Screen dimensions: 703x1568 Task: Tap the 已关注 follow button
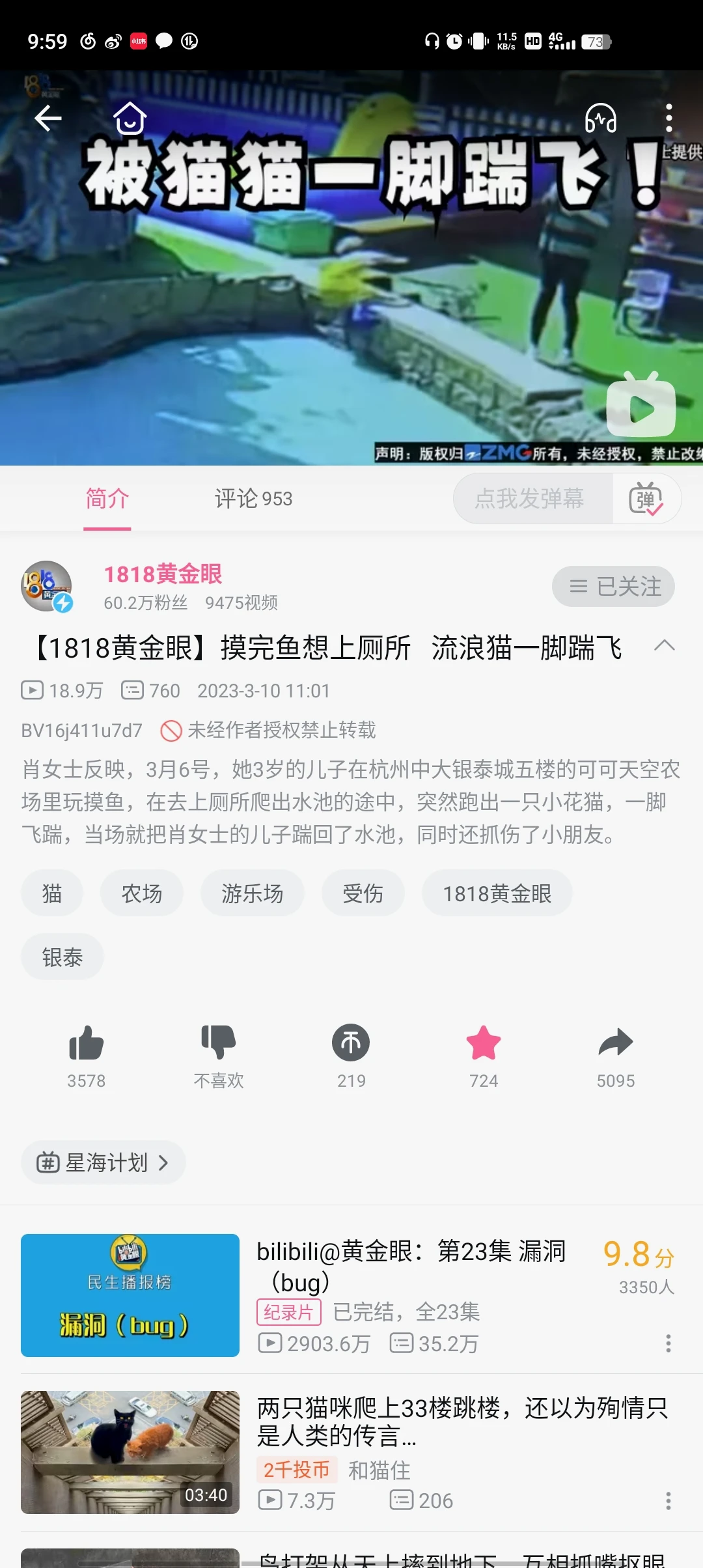[613, 586]
